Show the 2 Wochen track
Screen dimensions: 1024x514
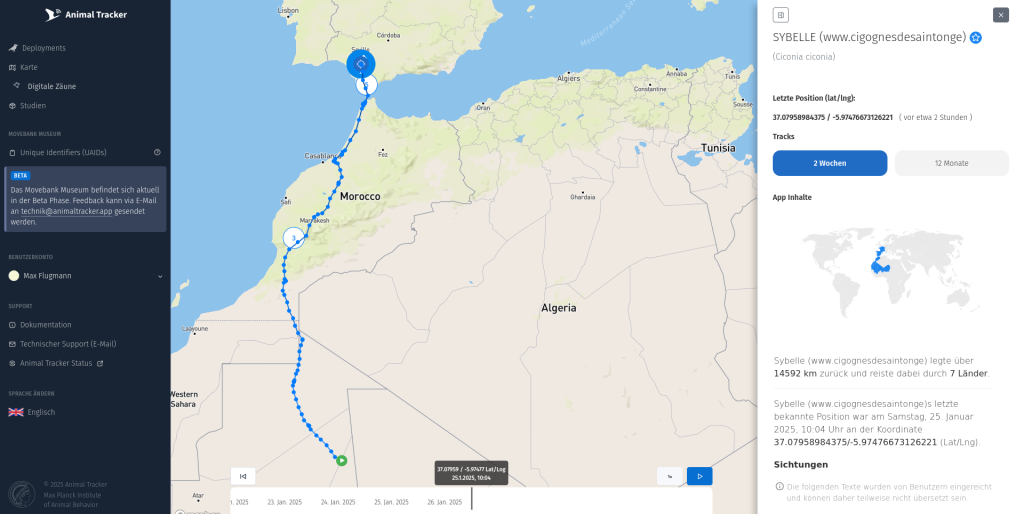(829, 163)
